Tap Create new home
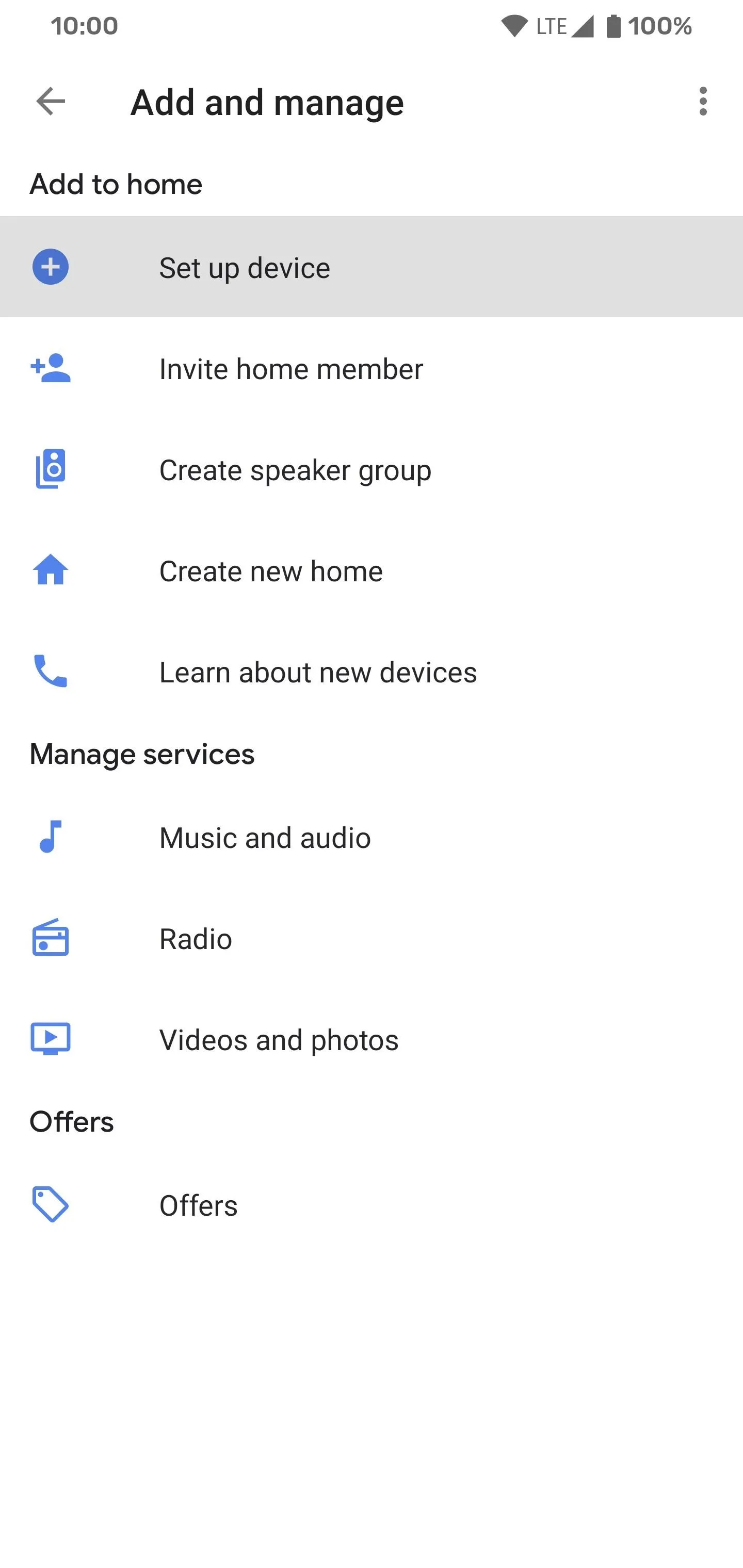Screen dimensions: 743x1568 [372, 570]
